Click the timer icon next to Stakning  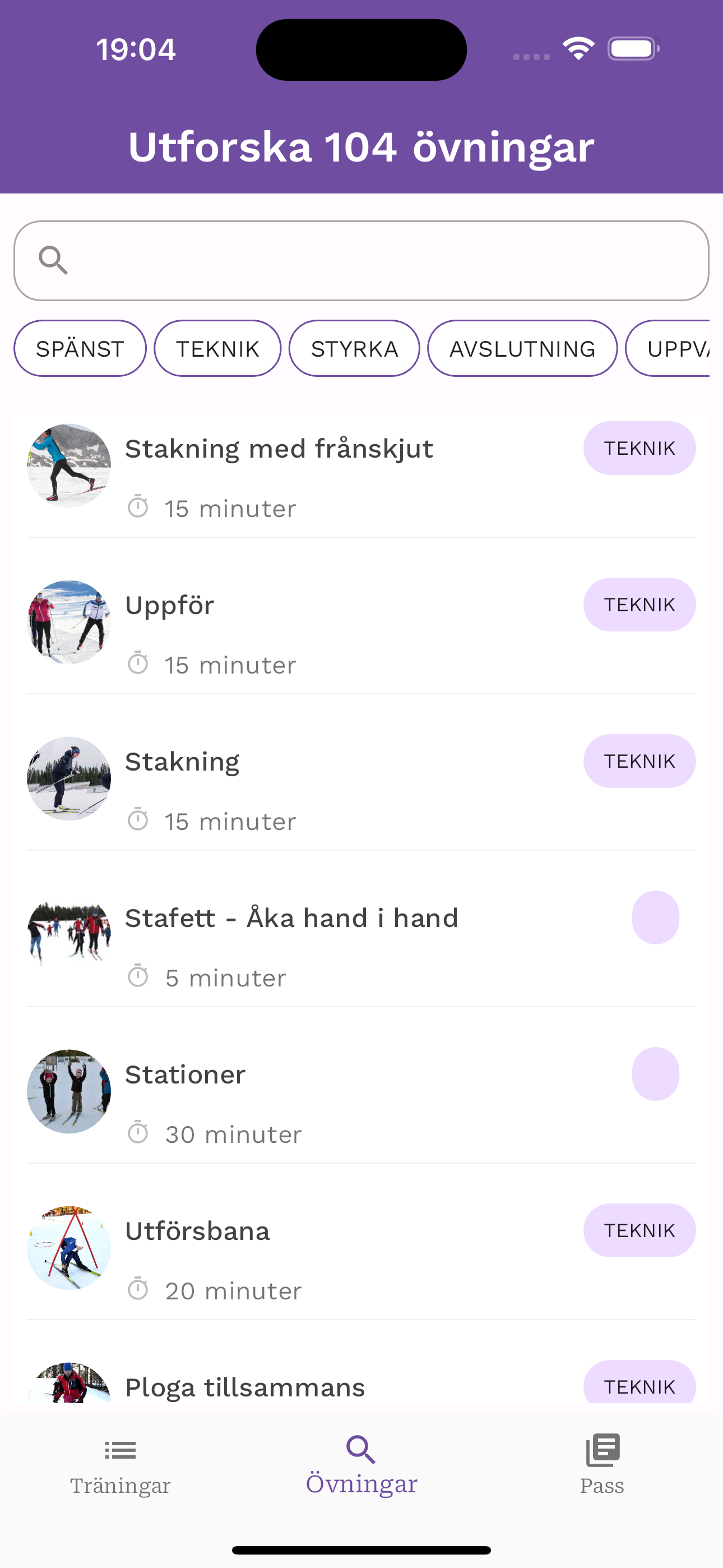(139, 820)
